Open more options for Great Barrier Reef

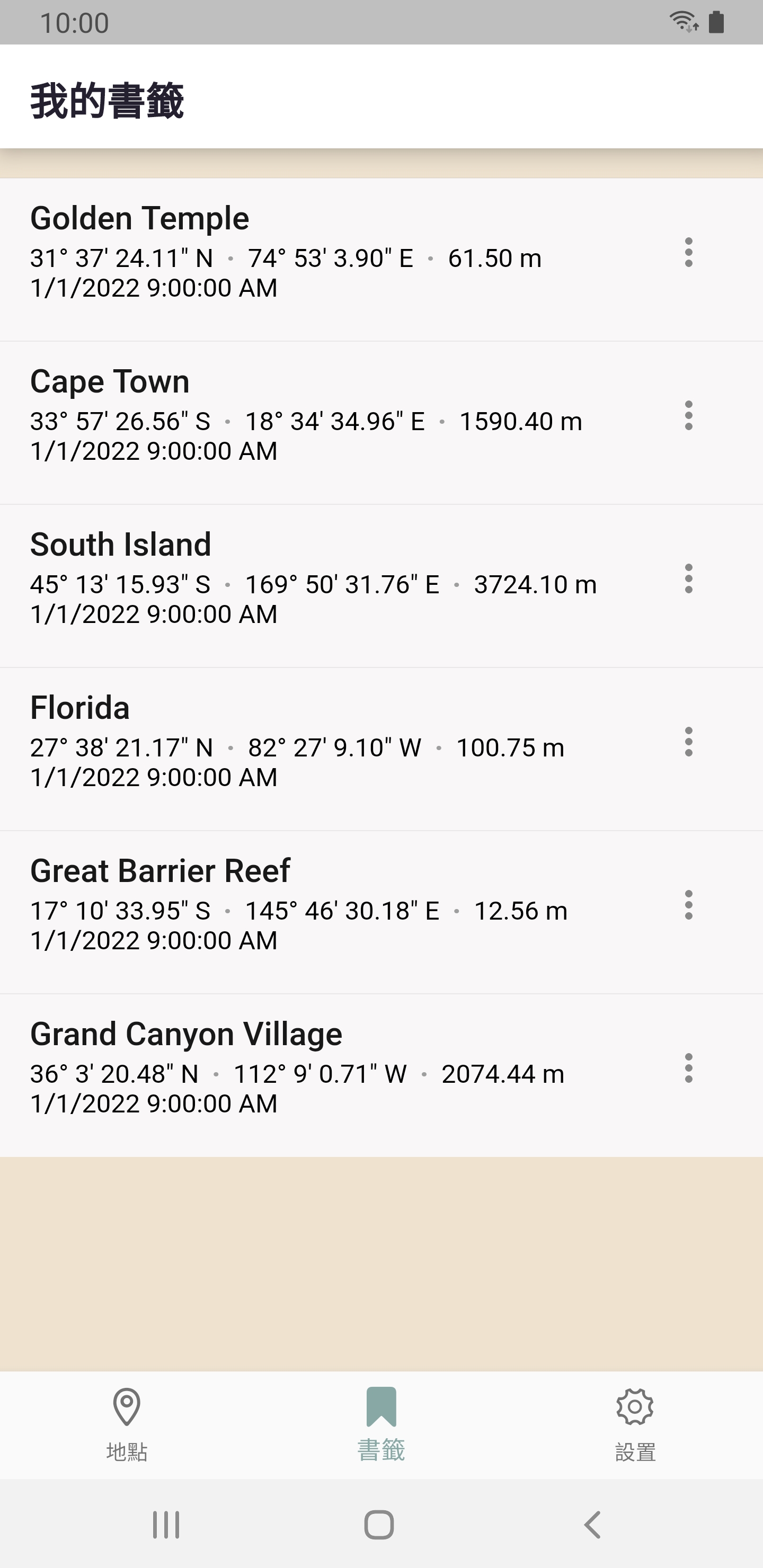688,905
